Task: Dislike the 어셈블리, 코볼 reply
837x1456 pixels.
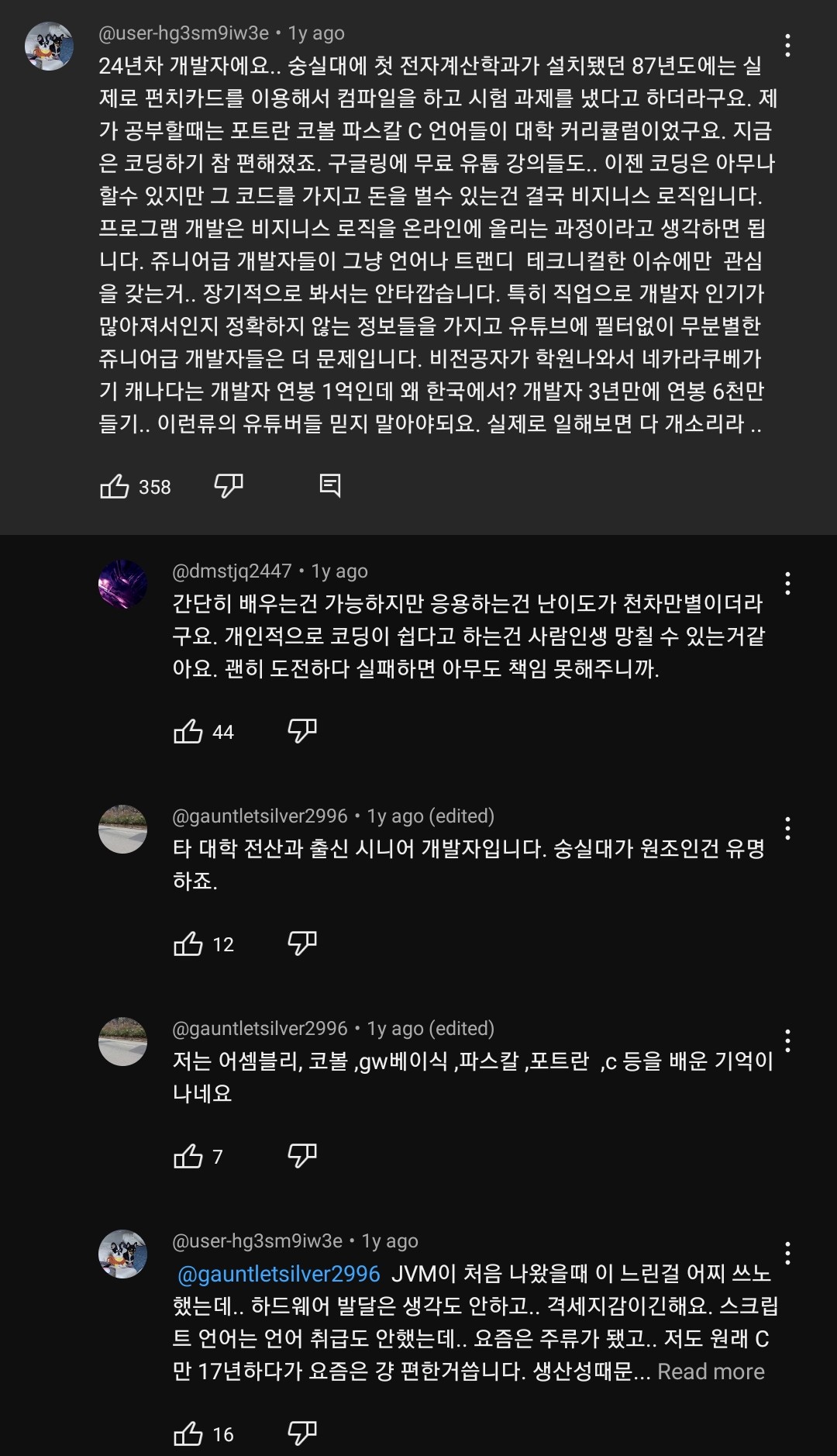Action: pos(302,1155)
